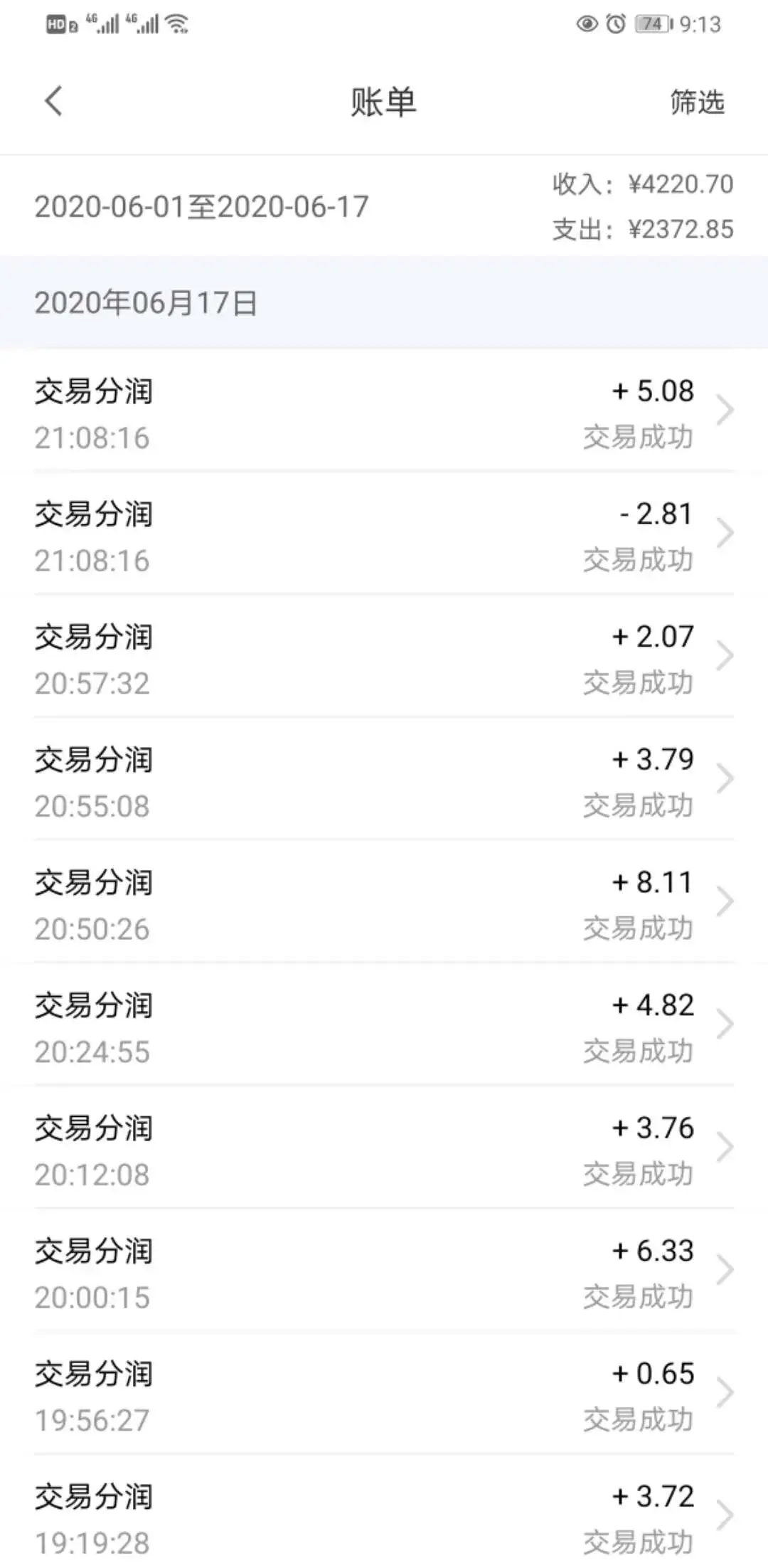Screen dimensions: 768x1568
Task: Open the -2.81 transaction entry
Action: 384,534
